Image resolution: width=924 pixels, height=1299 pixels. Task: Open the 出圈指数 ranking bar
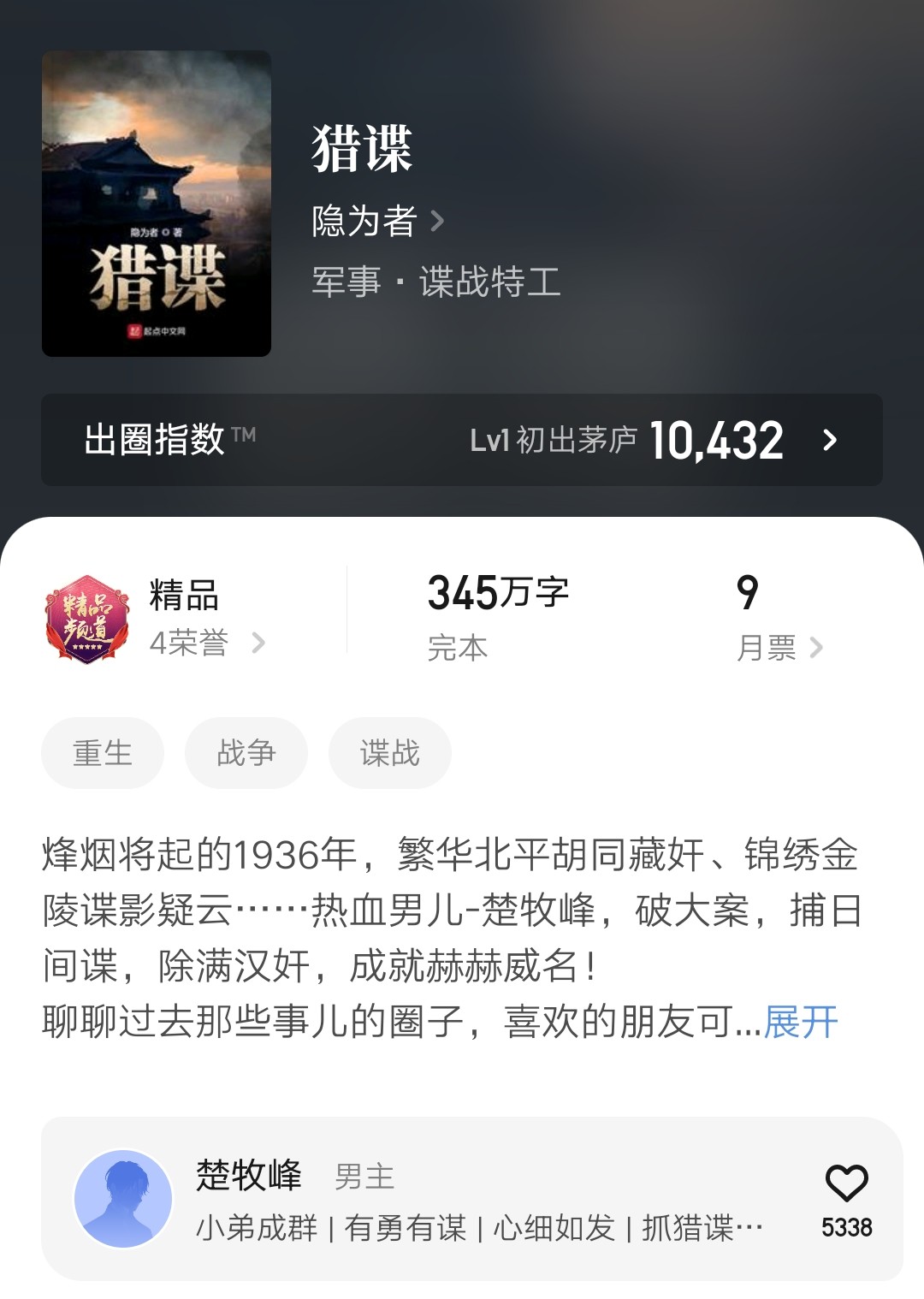click(x=462, y=440)
